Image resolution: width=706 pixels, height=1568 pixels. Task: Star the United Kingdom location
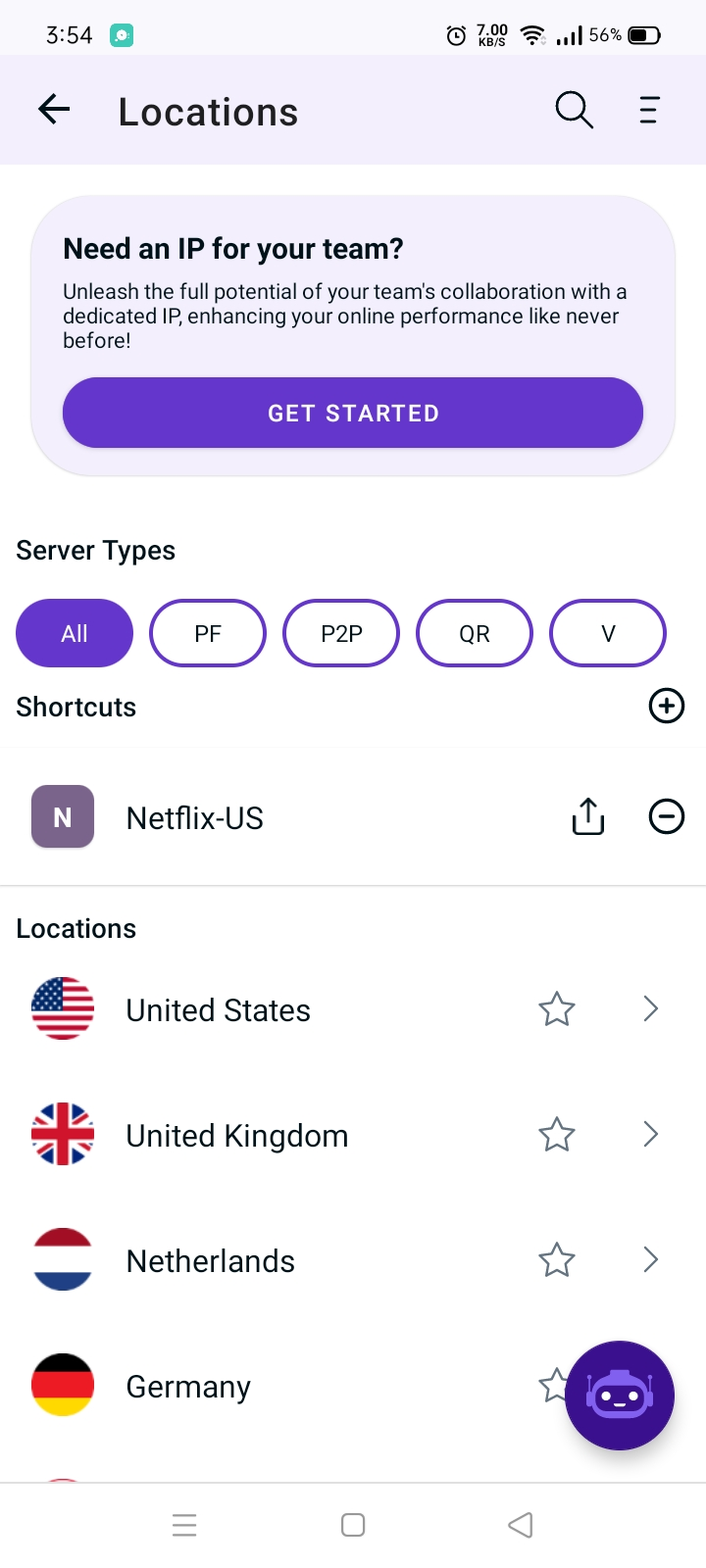coord(557,1135)
